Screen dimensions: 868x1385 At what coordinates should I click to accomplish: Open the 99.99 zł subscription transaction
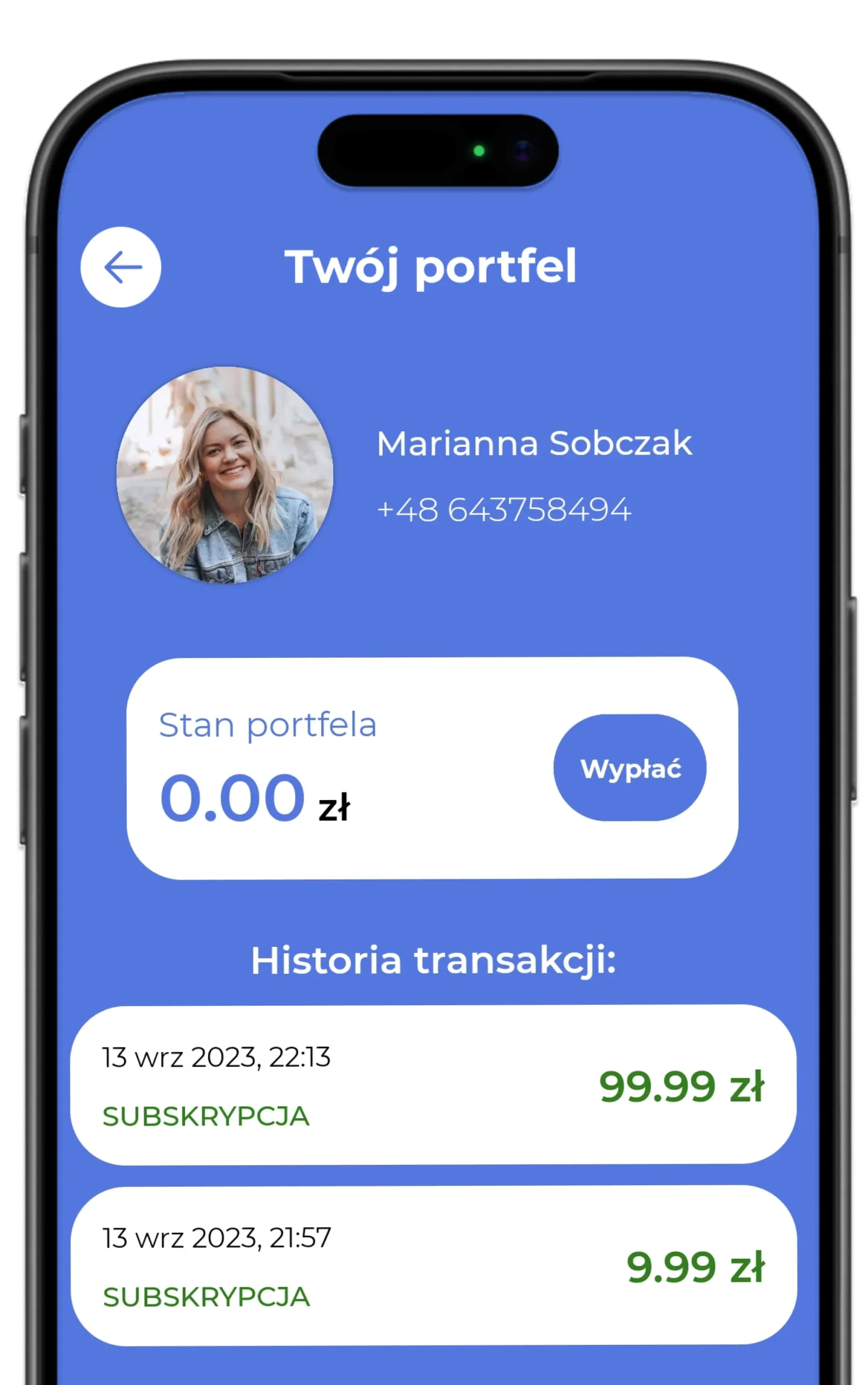(x=433, y=1085)
